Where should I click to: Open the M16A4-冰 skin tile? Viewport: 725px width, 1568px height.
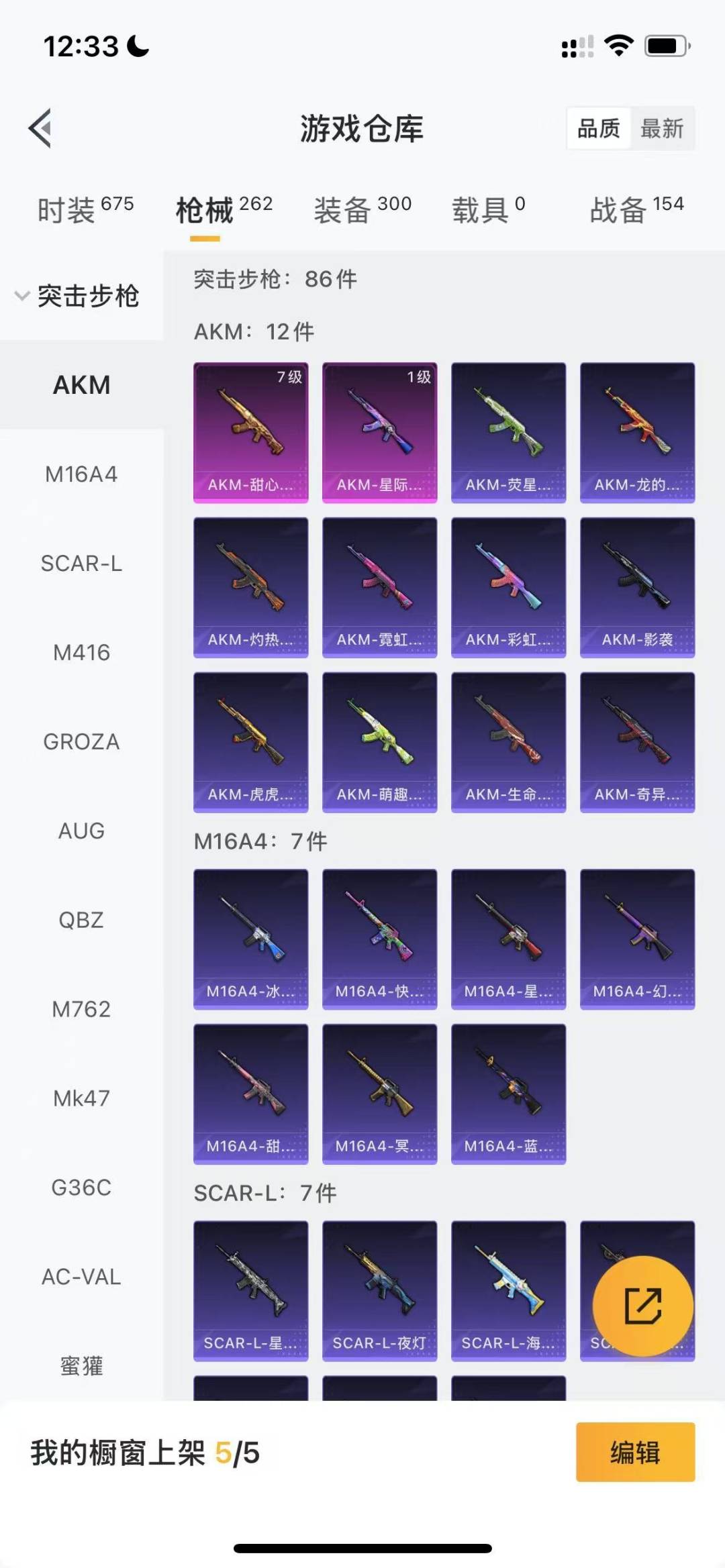(251, 939)
